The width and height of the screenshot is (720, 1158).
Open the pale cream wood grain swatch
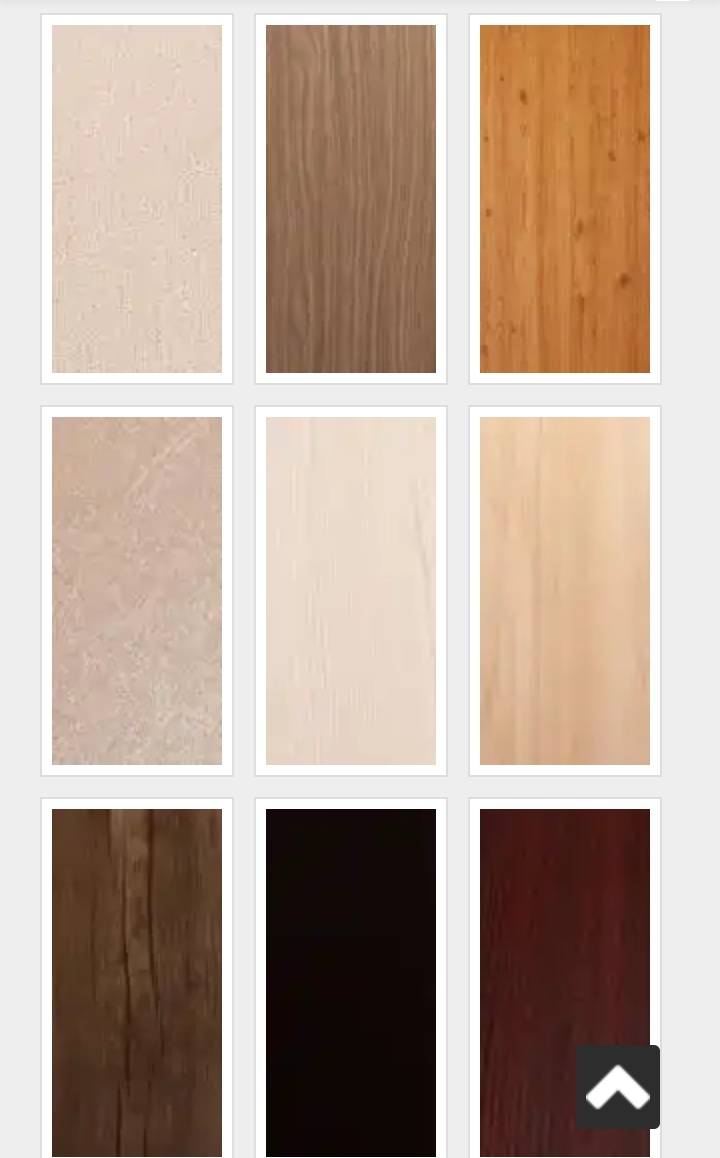pyautogui.click(x=351, y=591)
